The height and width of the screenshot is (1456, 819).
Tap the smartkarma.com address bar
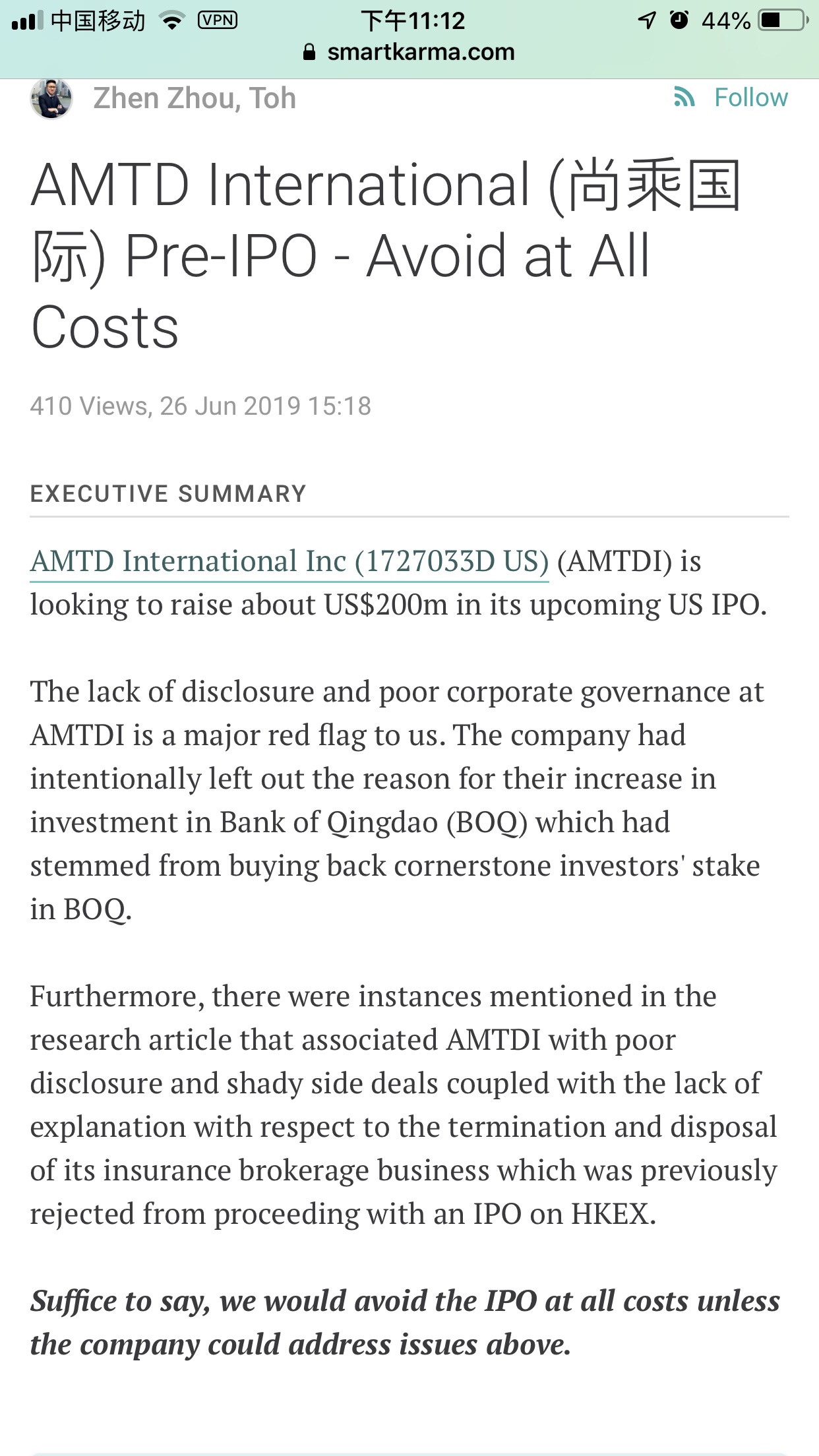pos(409,52)
